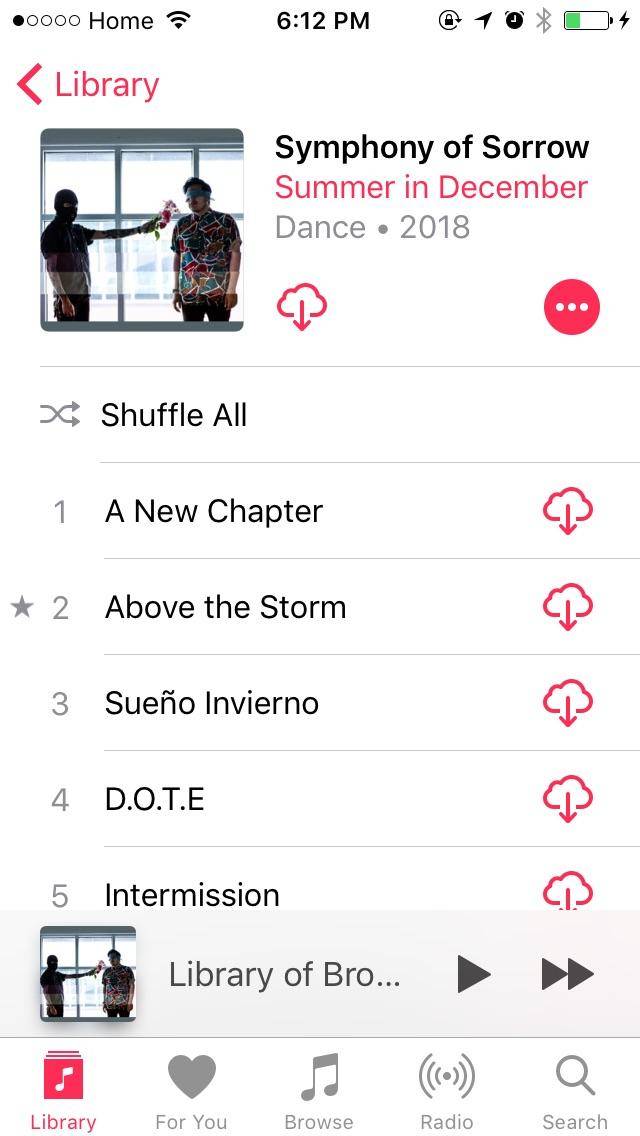The width and height of the screenshot is (640, 1136).
Task: Download the track Above the Storm
Action: (x=567, y=607)
